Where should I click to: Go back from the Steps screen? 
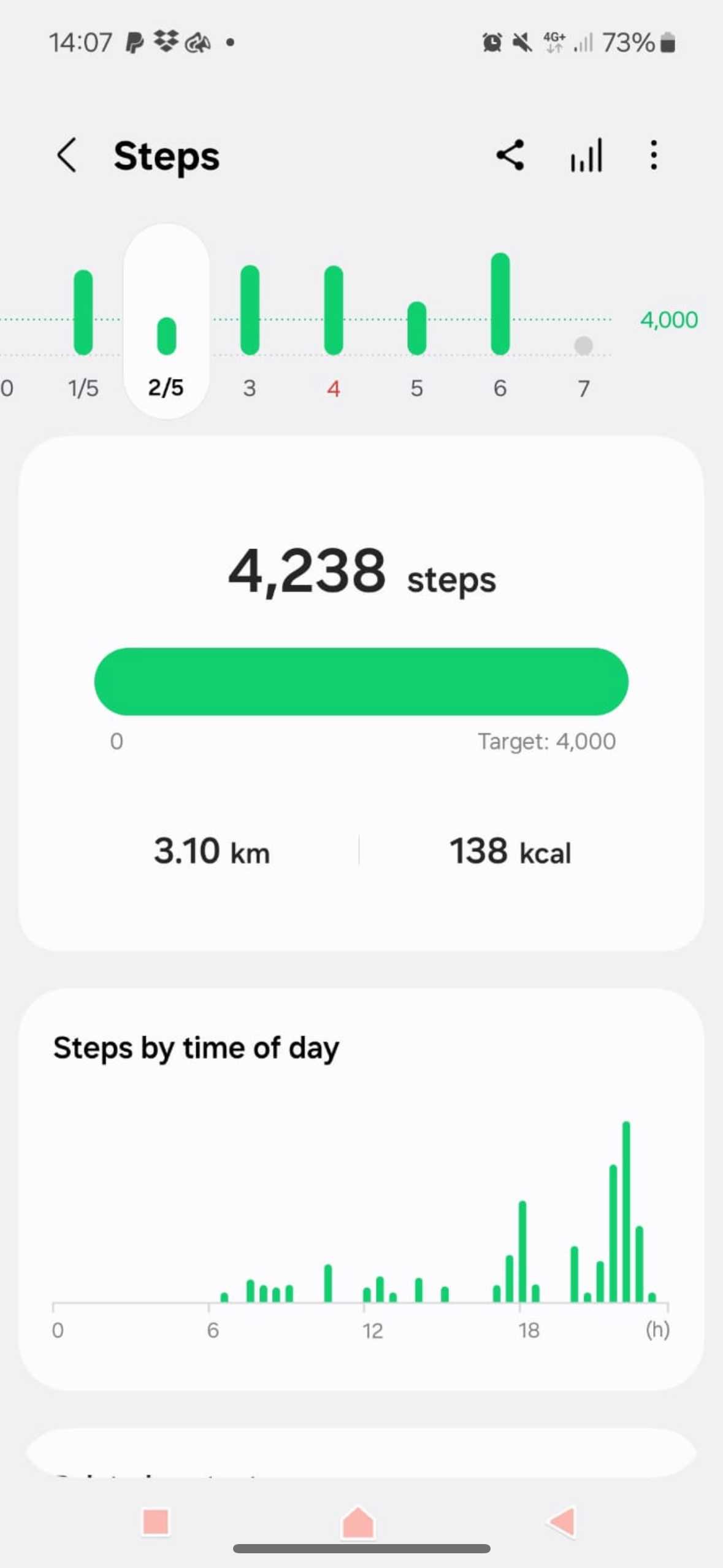67,155
